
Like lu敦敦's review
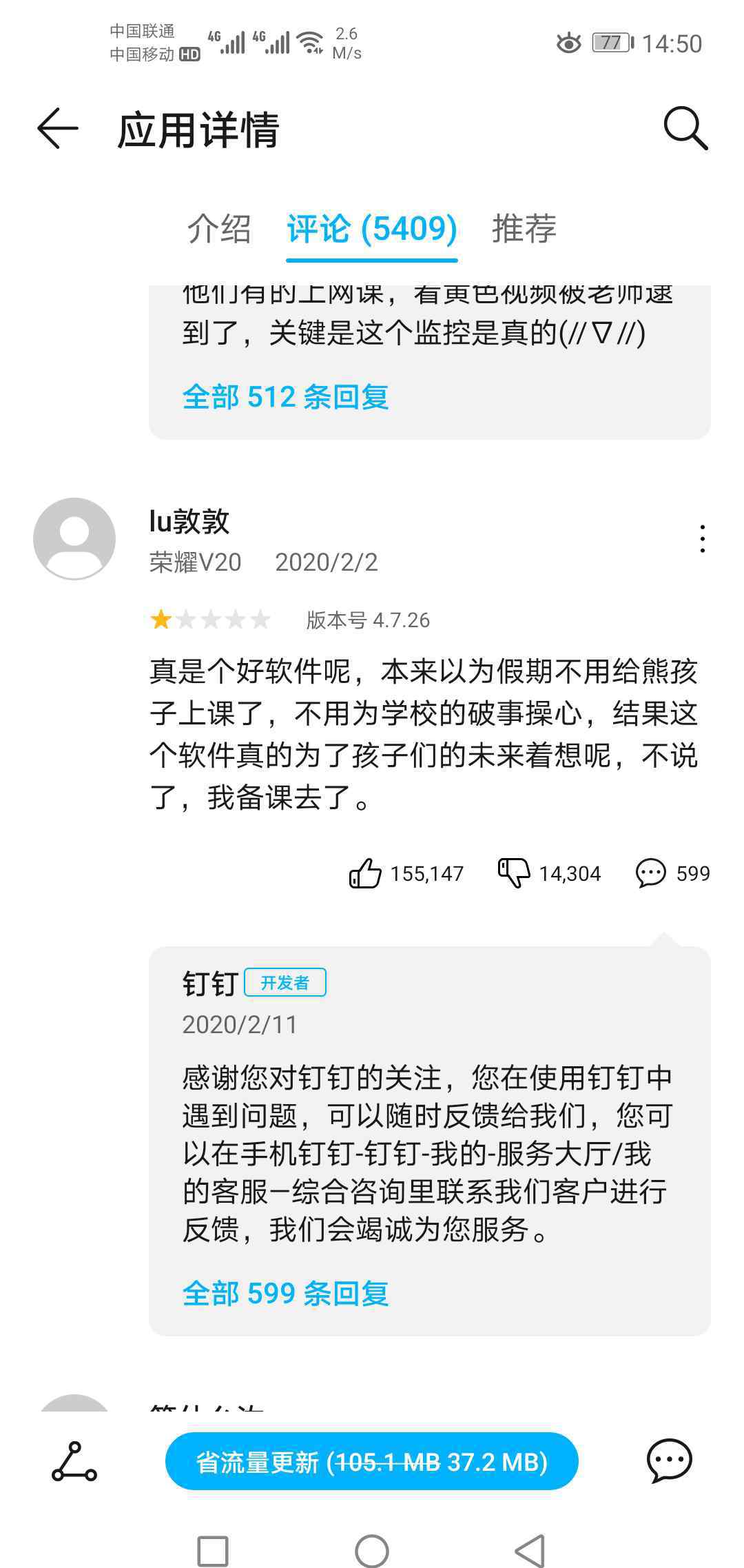point(406,873)
